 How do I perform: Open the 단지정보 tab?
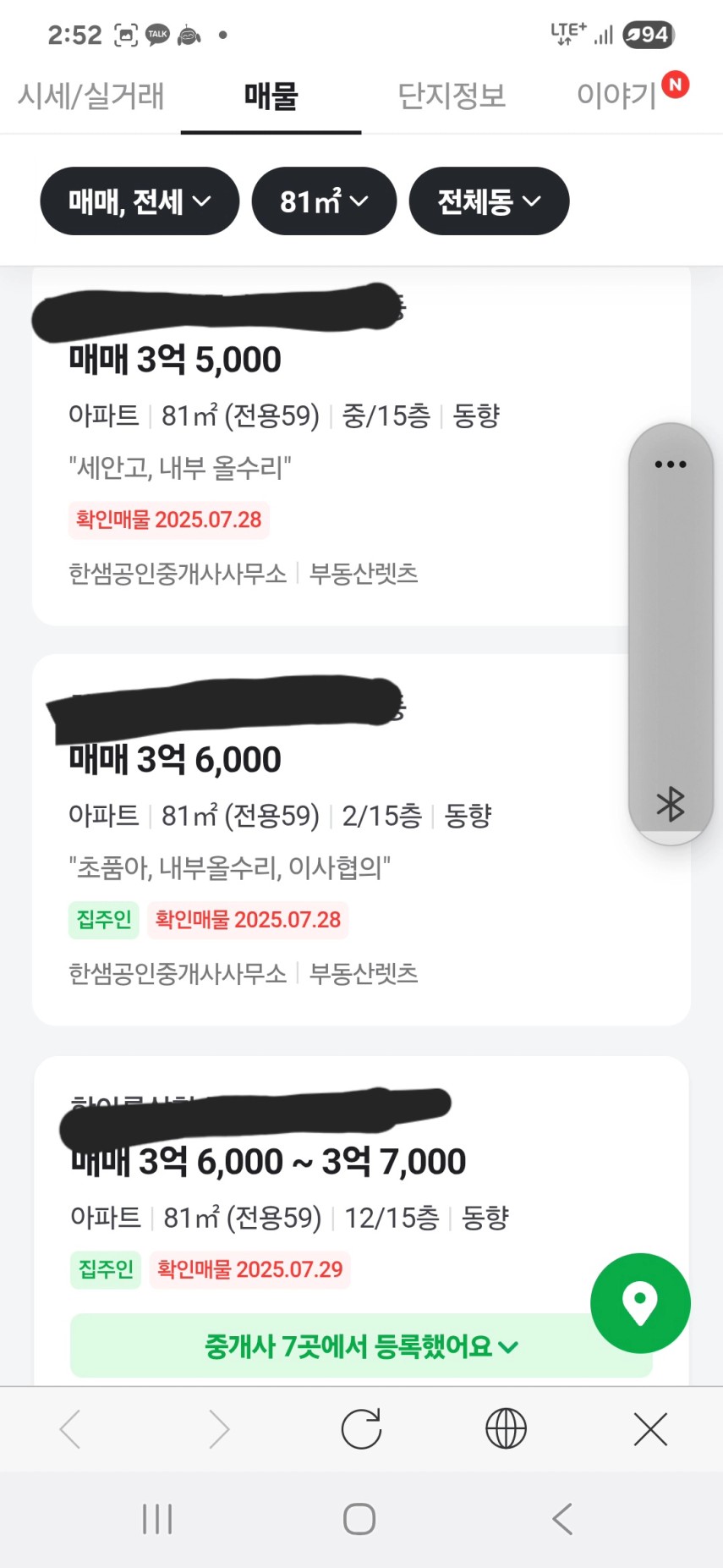[452, 96]
